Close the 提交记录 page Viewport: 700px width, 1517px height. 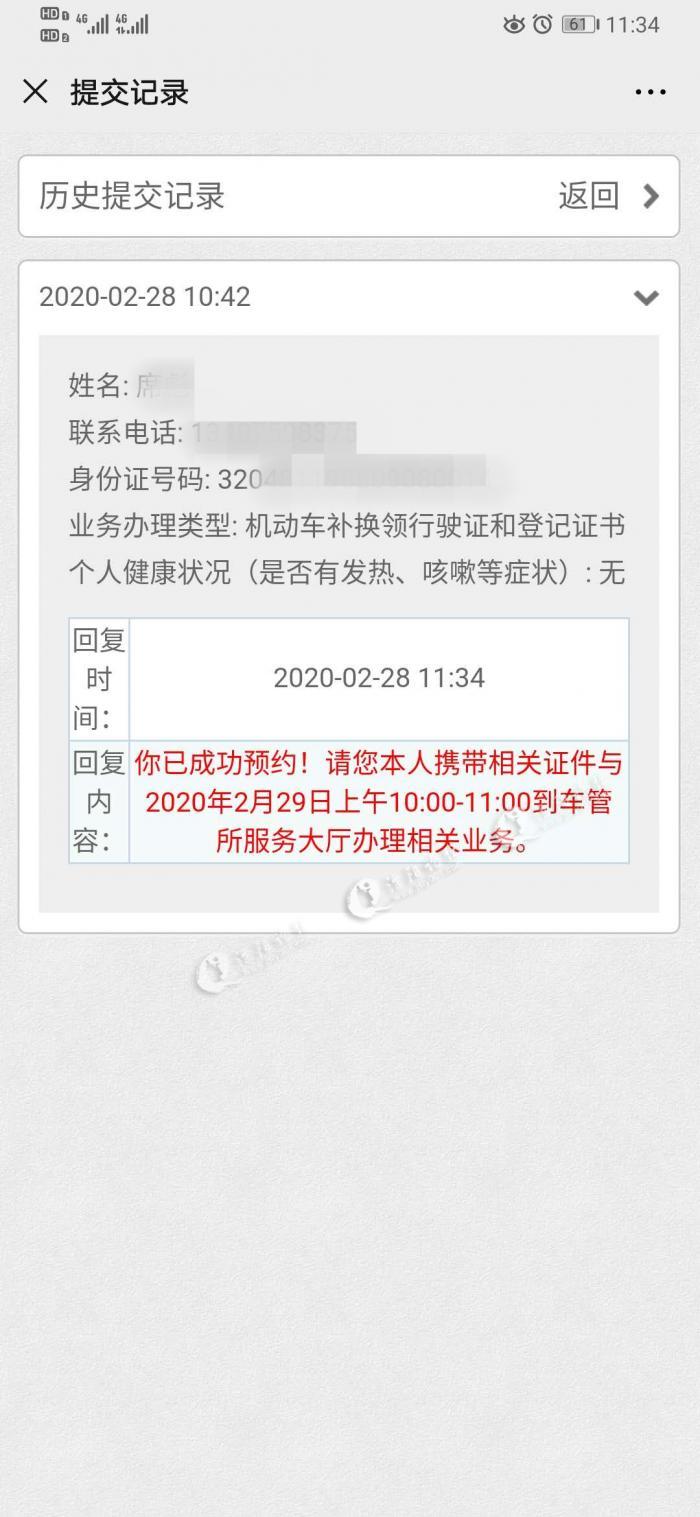(35, 92)
